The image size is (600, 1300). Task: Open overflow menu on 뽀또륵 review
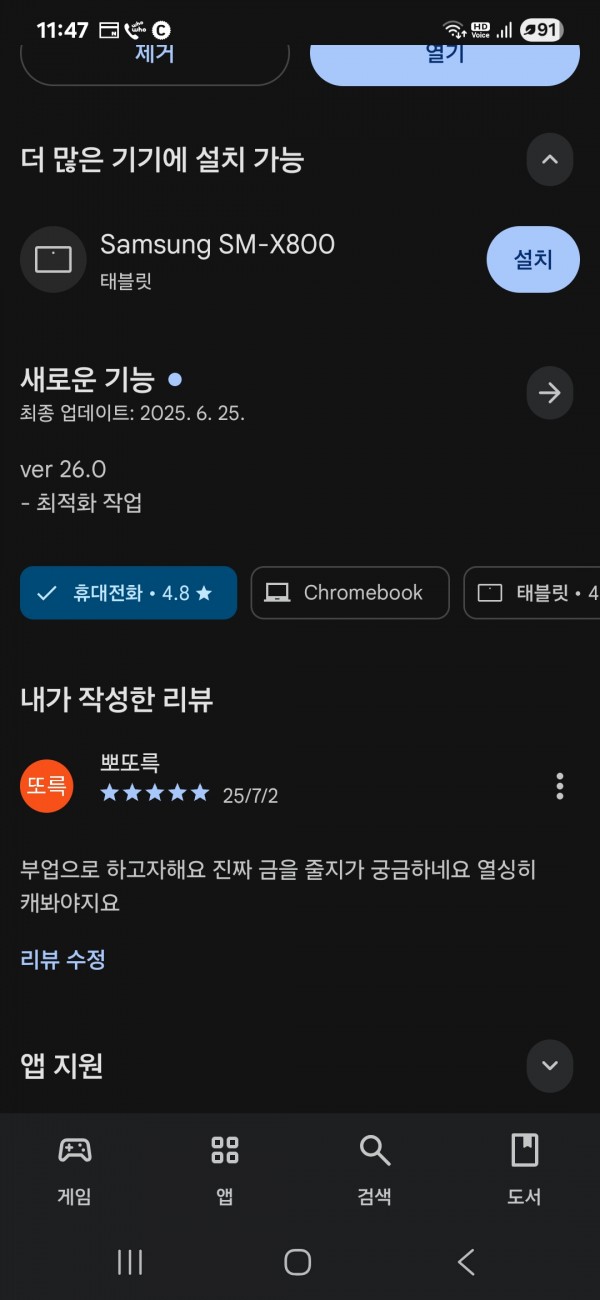pyautogui.click(x=560, y=786)
